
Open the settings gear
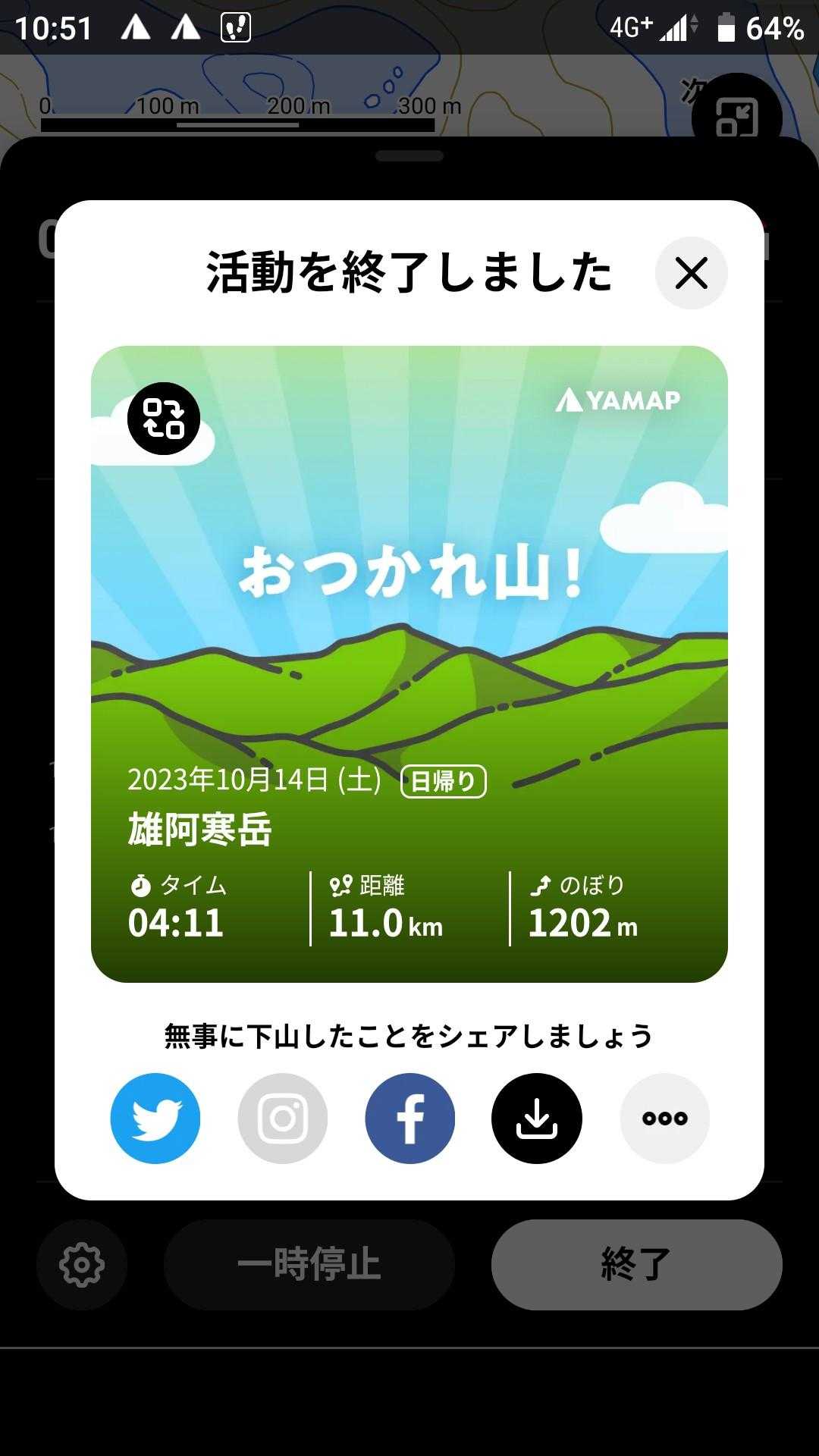82,1264
